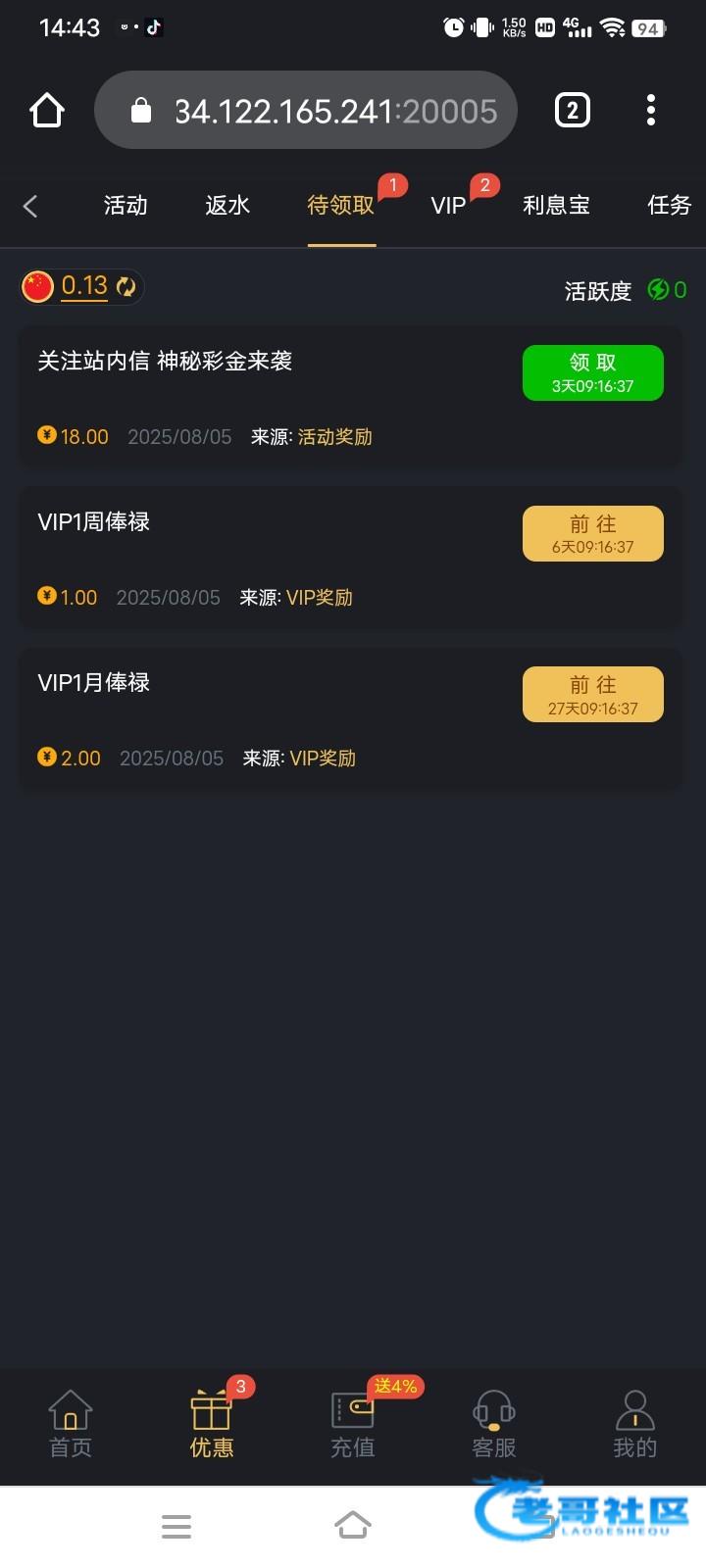Image resolution: width=706 pixels, height=1568 pixels.
Task: Open the 任务 tab
Action: pyautogui.click(x=669, y=205)
